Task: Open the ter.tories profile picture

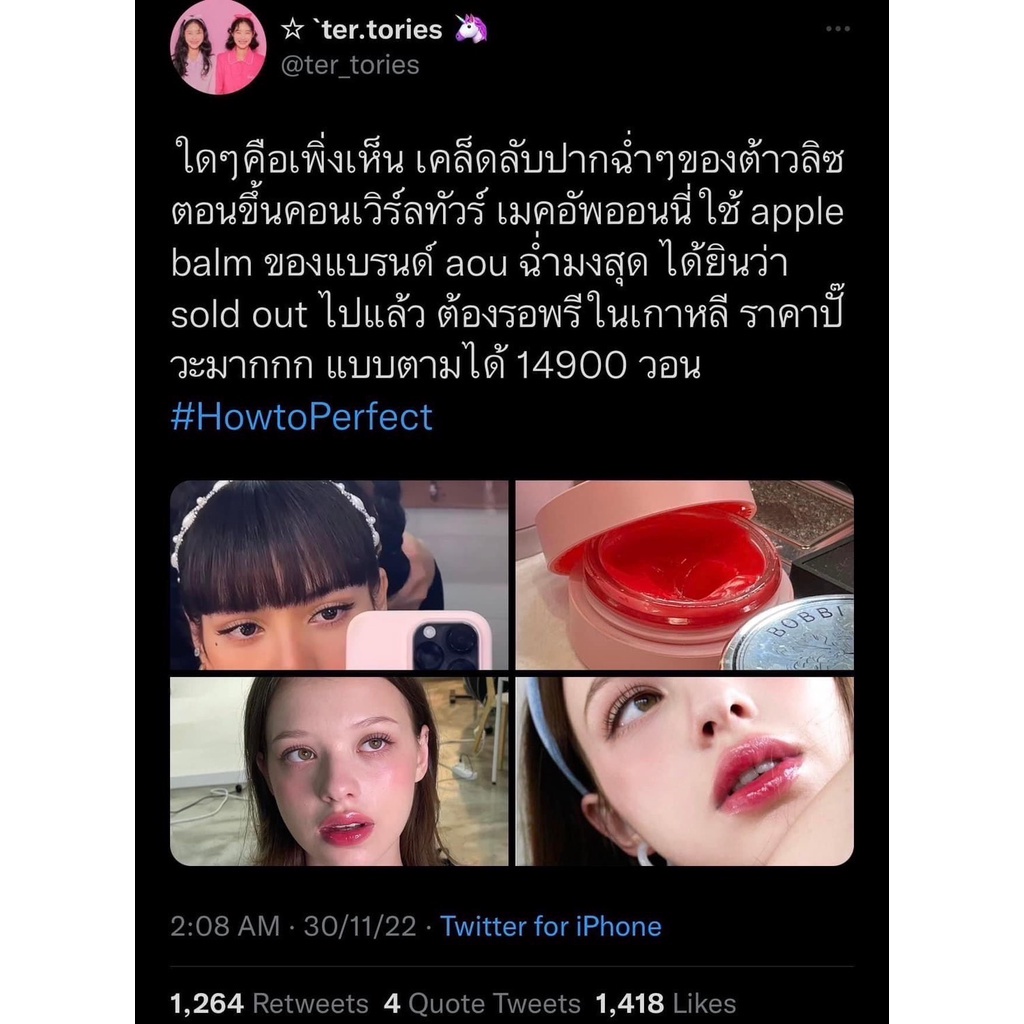Action: point(218,47)
